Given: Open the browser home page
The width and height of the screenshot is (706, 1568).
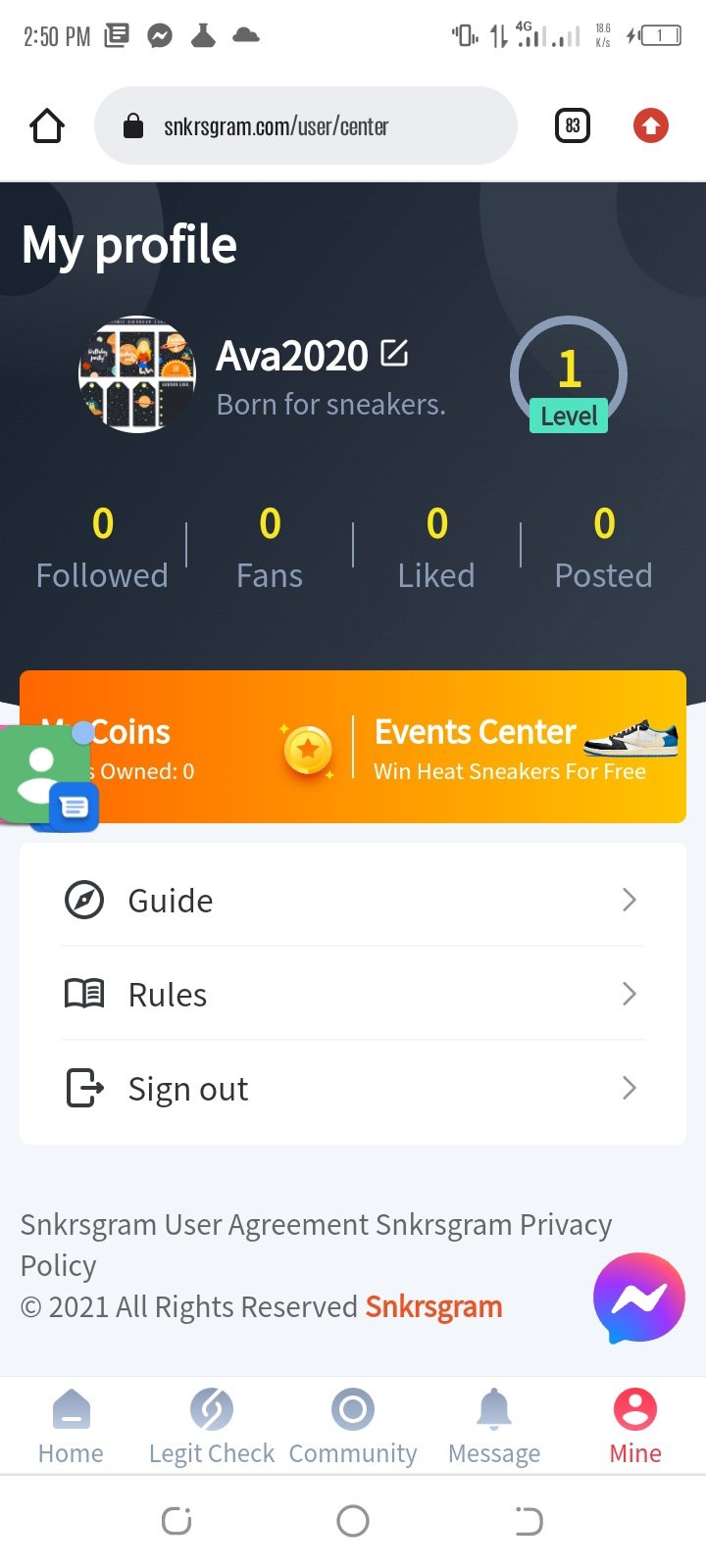Looking at the screenshot, I should pyautogui.click(x=47, y=125).
